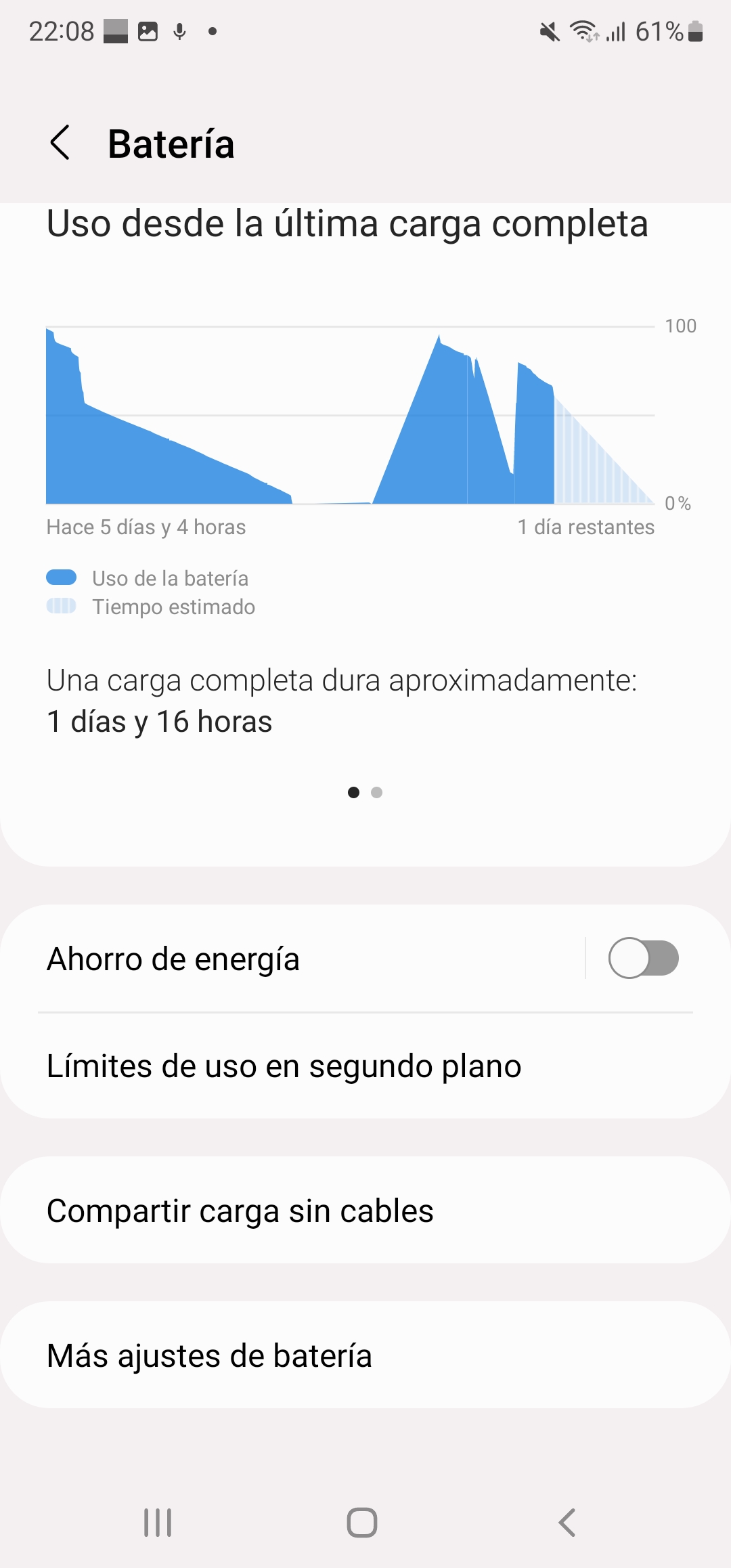Tap the second page indicator dot
This screenshot has height=1568, width=731.
[377, 792]
